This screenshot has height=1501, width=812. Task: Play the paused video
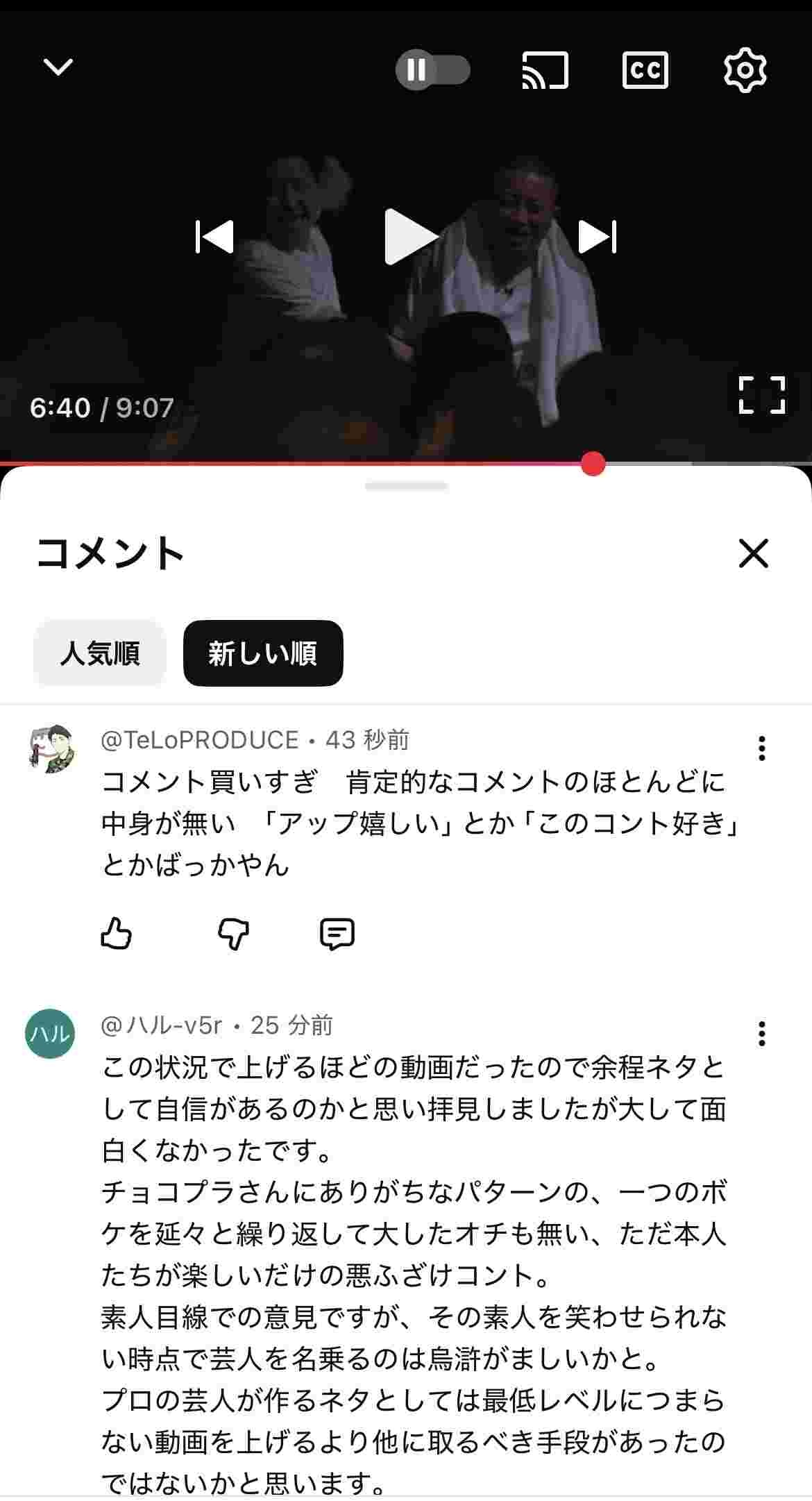pos(409,237)
